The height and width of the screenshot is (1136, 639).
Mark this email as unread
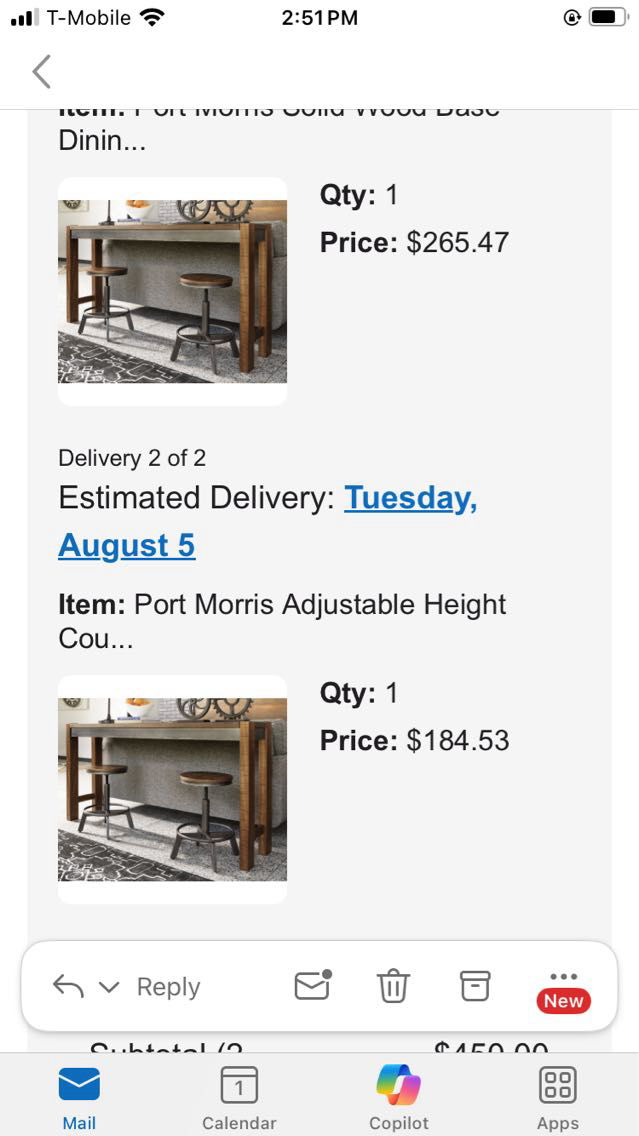(313, 986)
